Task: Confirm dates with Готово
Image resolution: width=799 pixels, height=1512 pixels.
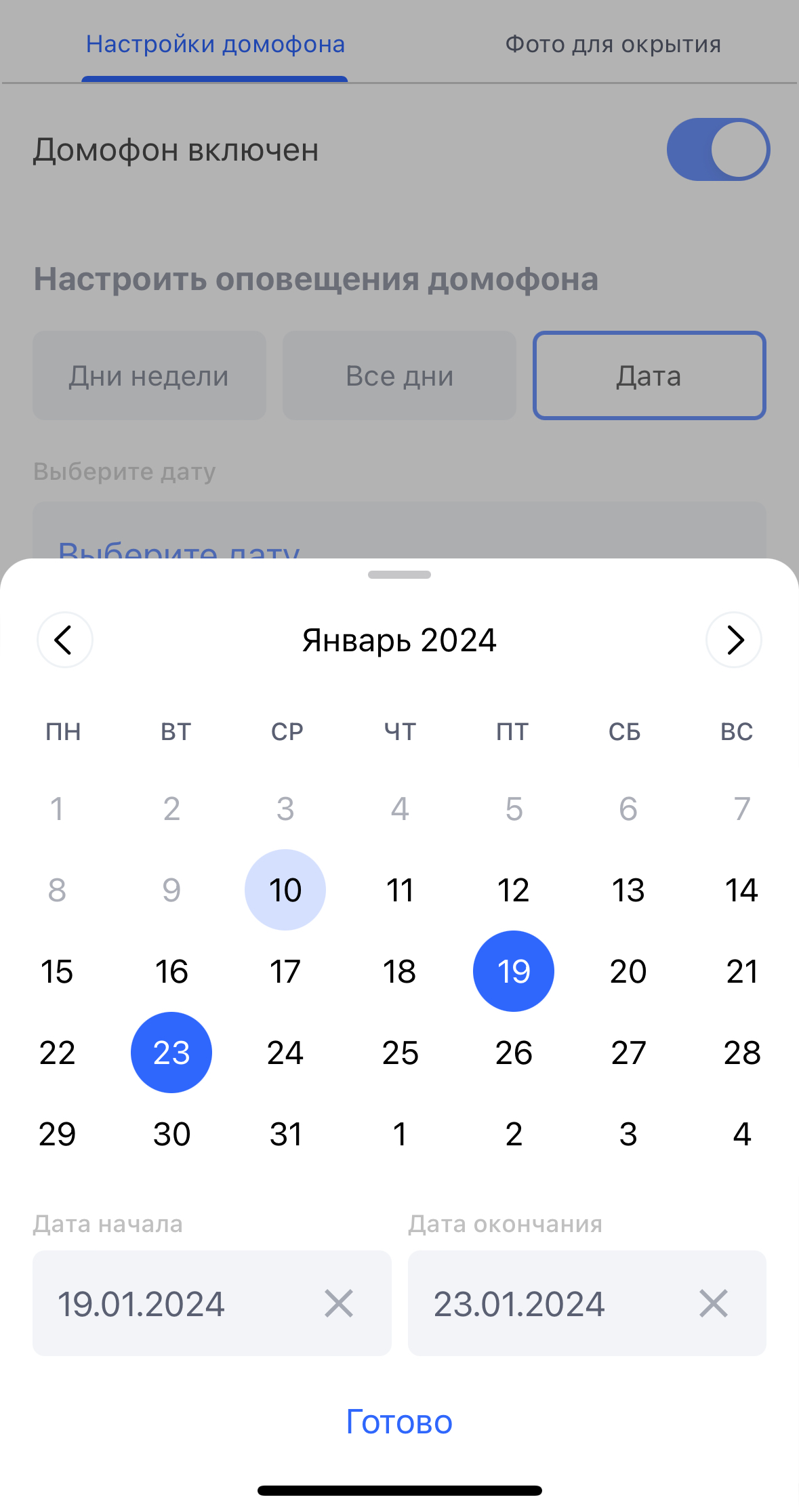Action: [x=399, y=1422]
